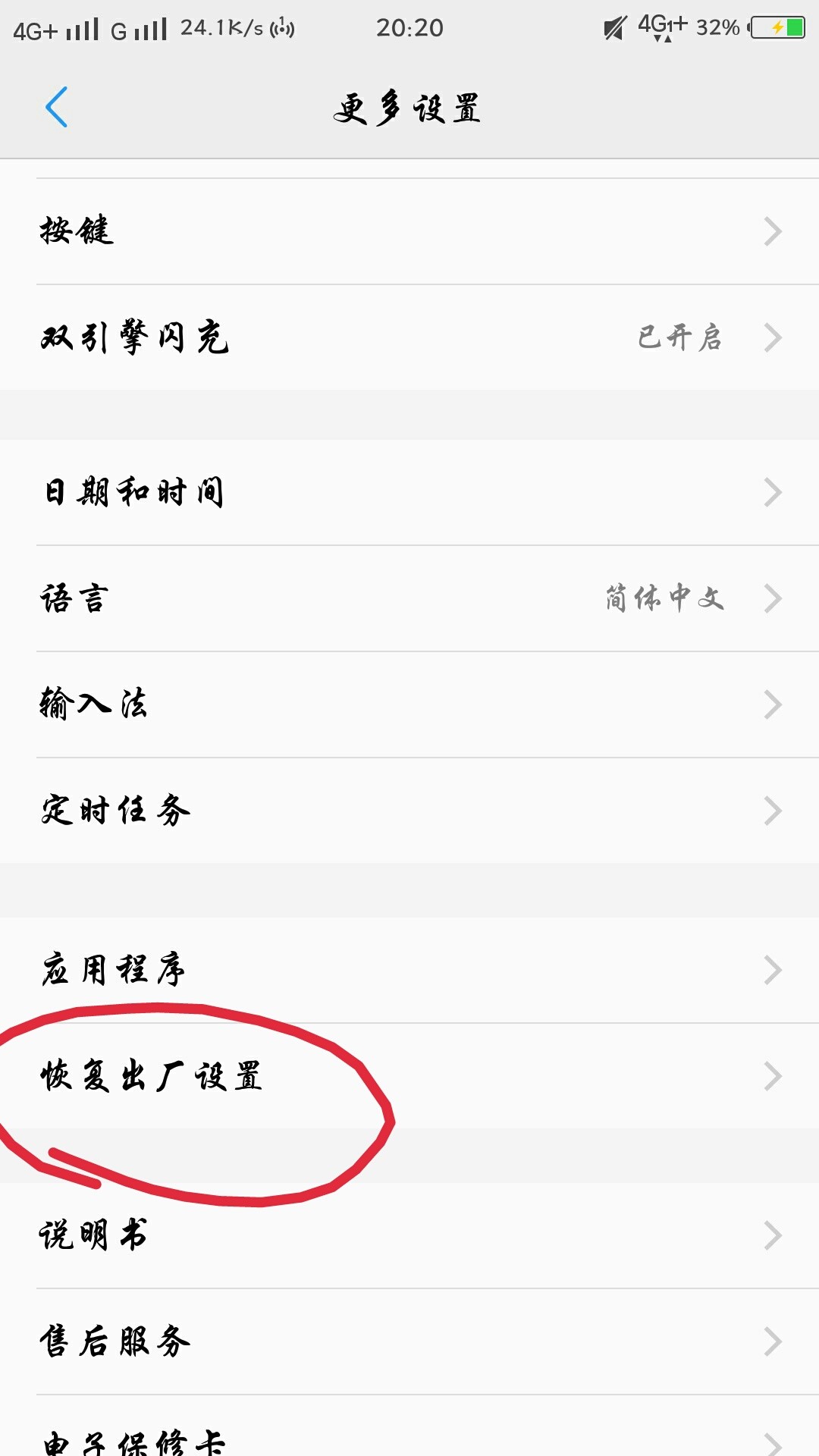Viewport: 819px width, 1456px height.
Task: Open 双引擎闪充 settings
Action: click(409, 337)
